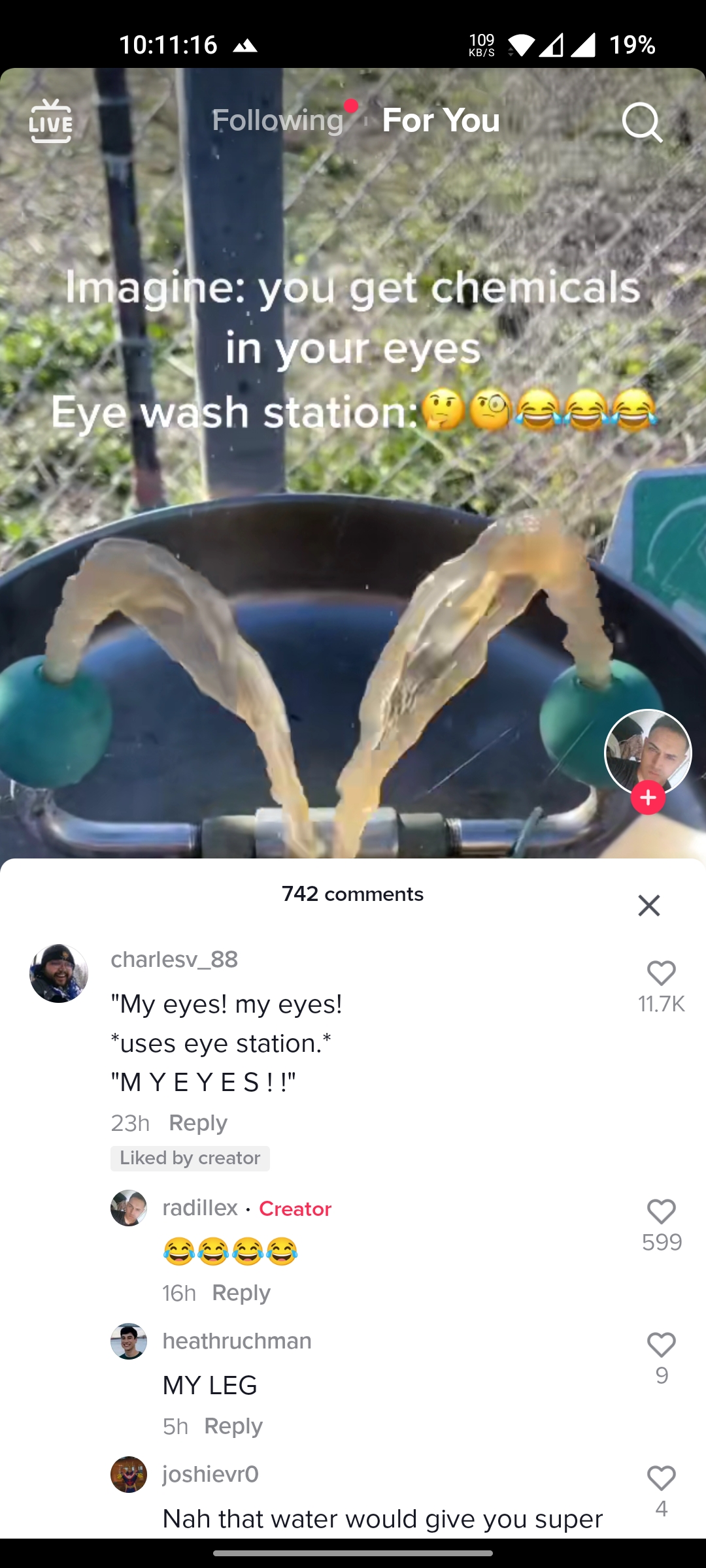Select the For You tab

[441, 120]
